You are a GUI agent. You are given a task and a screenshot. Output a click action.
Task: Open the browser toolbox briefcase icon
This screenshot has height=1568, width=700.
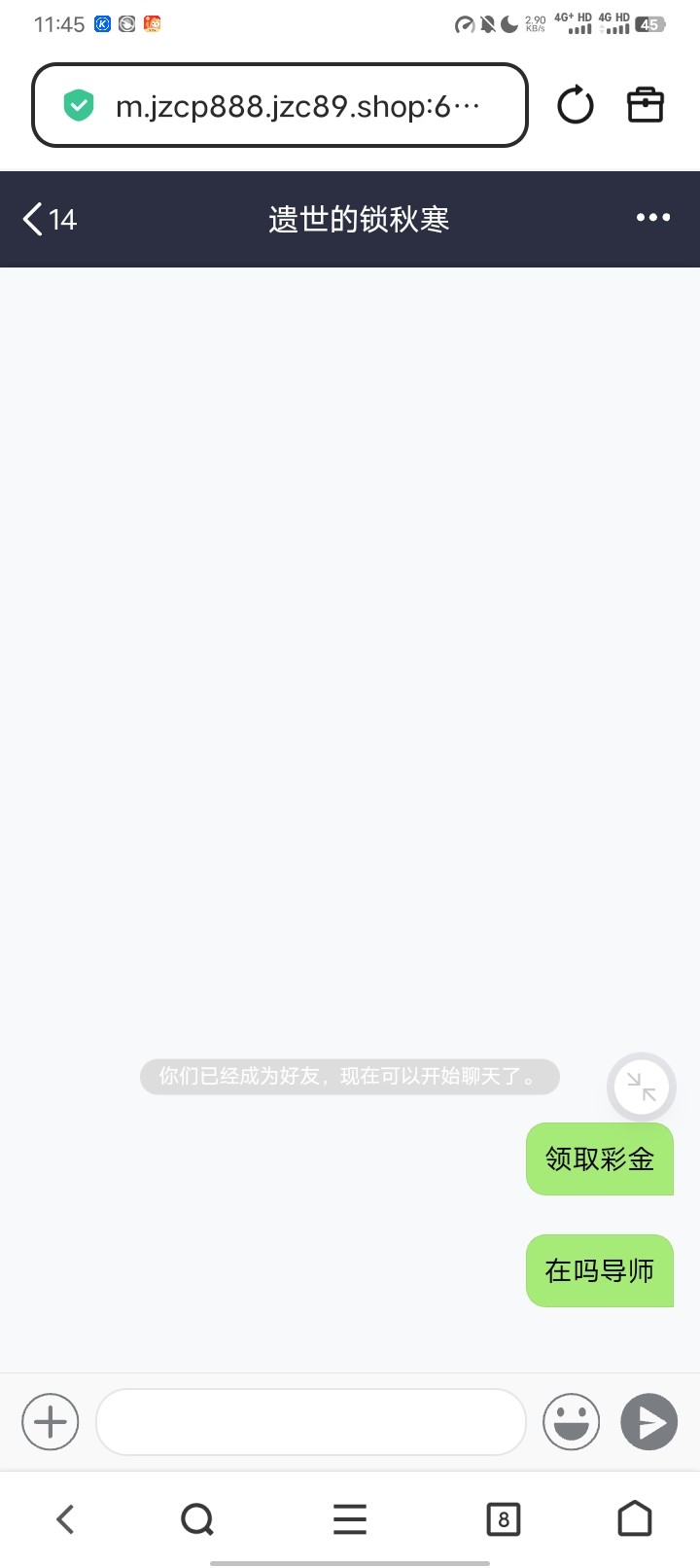click(x=645, y=104)
